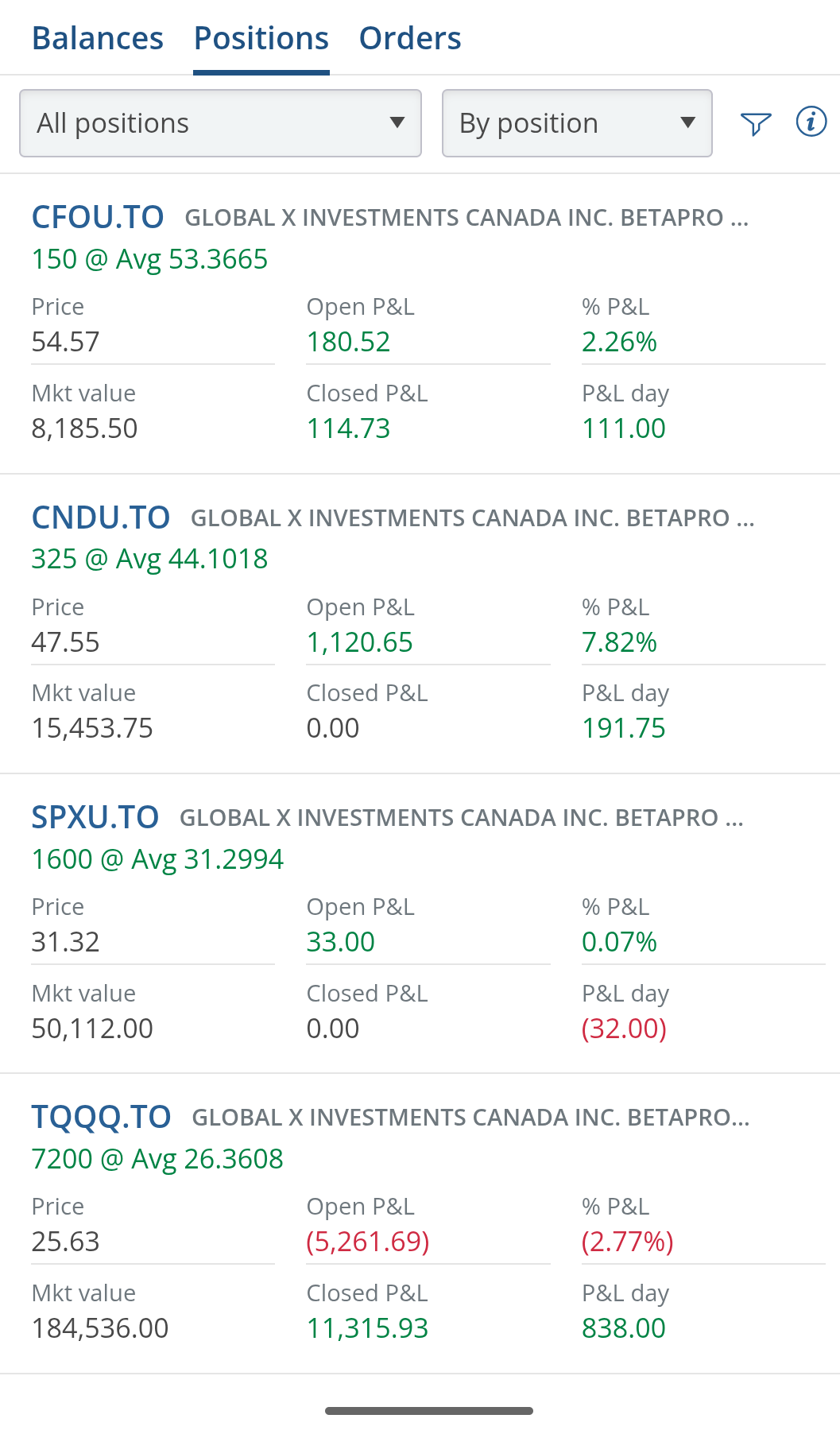Select the Positions tab
Viewport: 840px width, 1434px height.
click(261, 38)
